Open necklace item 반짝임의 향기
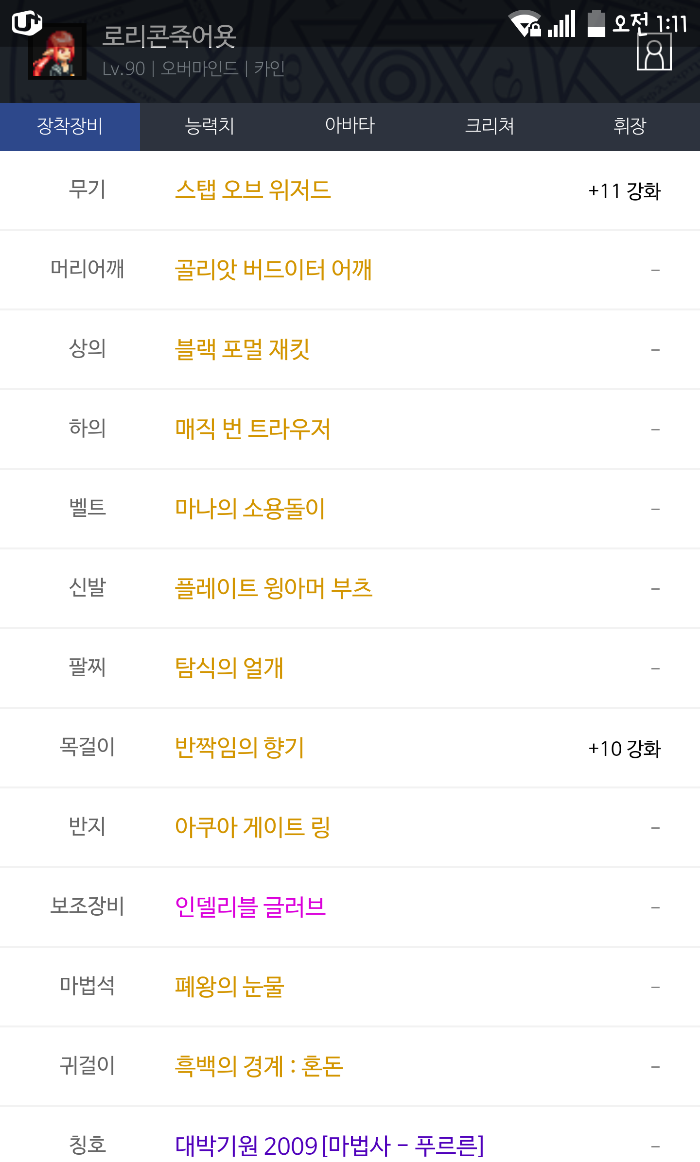The image size is (700, 1162). click(x=239, y=748)
